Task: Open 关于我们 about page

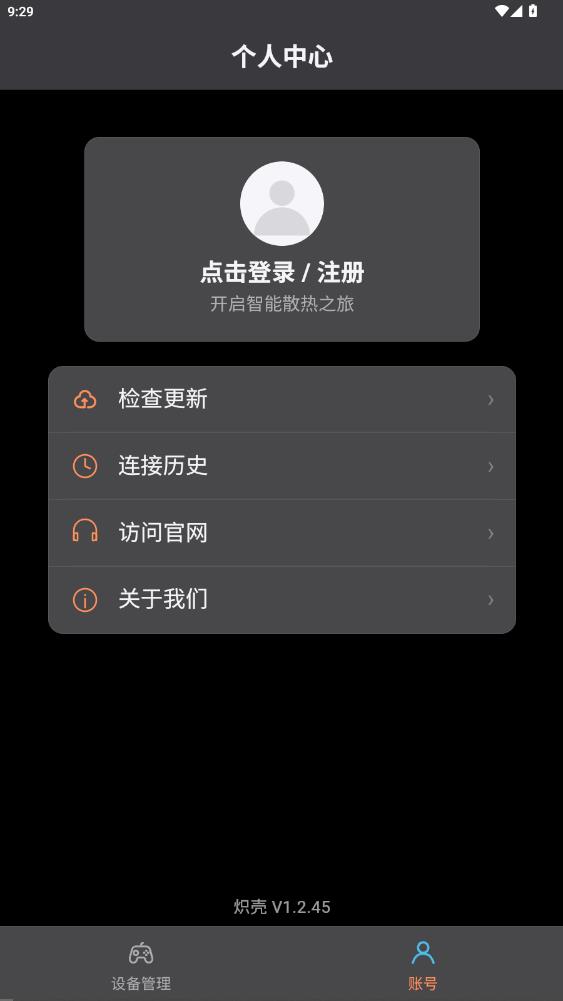Action: tap(282, 600)
